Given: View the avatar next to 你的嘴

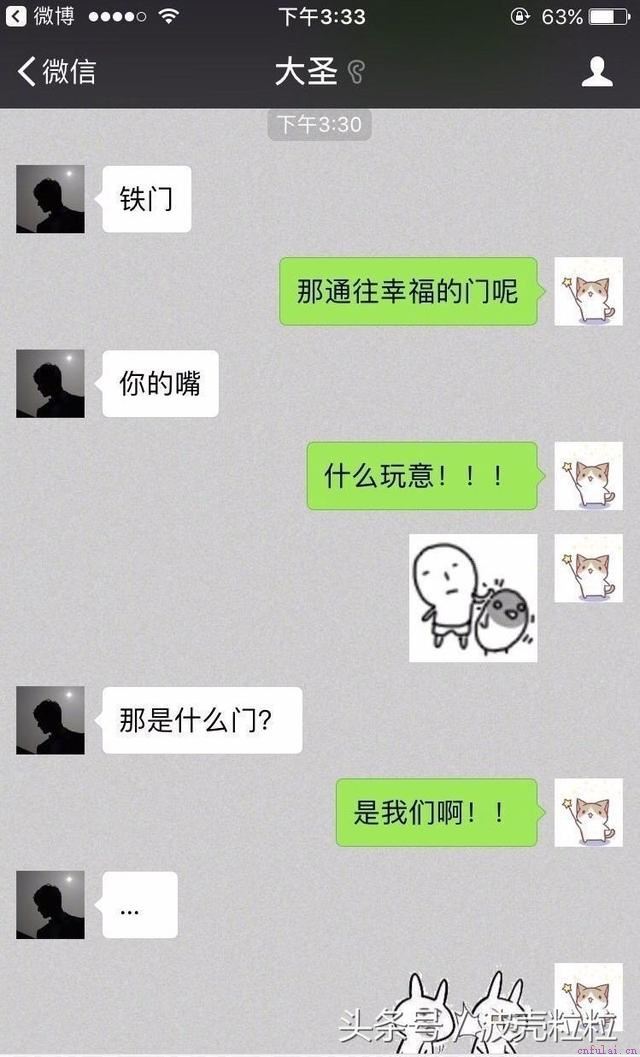Looking at the screenshot, I should click(50, 383).
